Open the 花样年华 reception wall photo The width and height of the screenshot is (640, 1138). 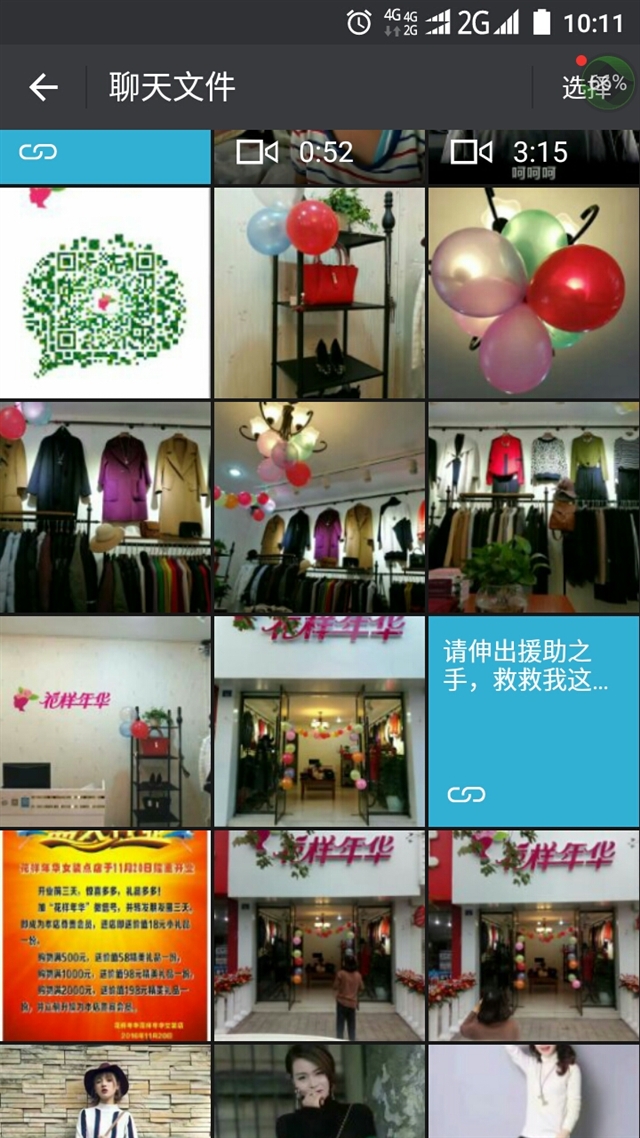tap(105, 721)
